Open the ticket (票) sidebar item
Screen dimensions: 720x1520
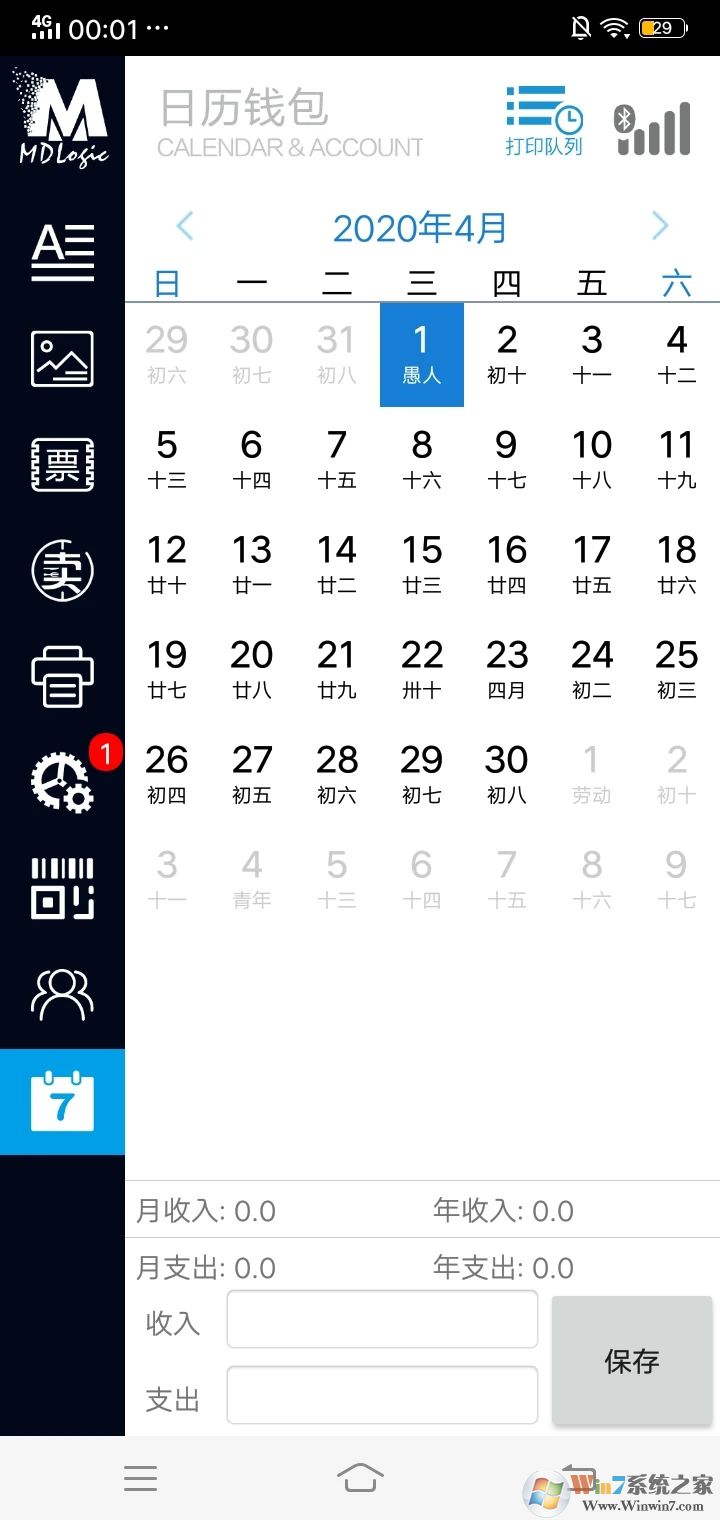(x=62, y=465)
